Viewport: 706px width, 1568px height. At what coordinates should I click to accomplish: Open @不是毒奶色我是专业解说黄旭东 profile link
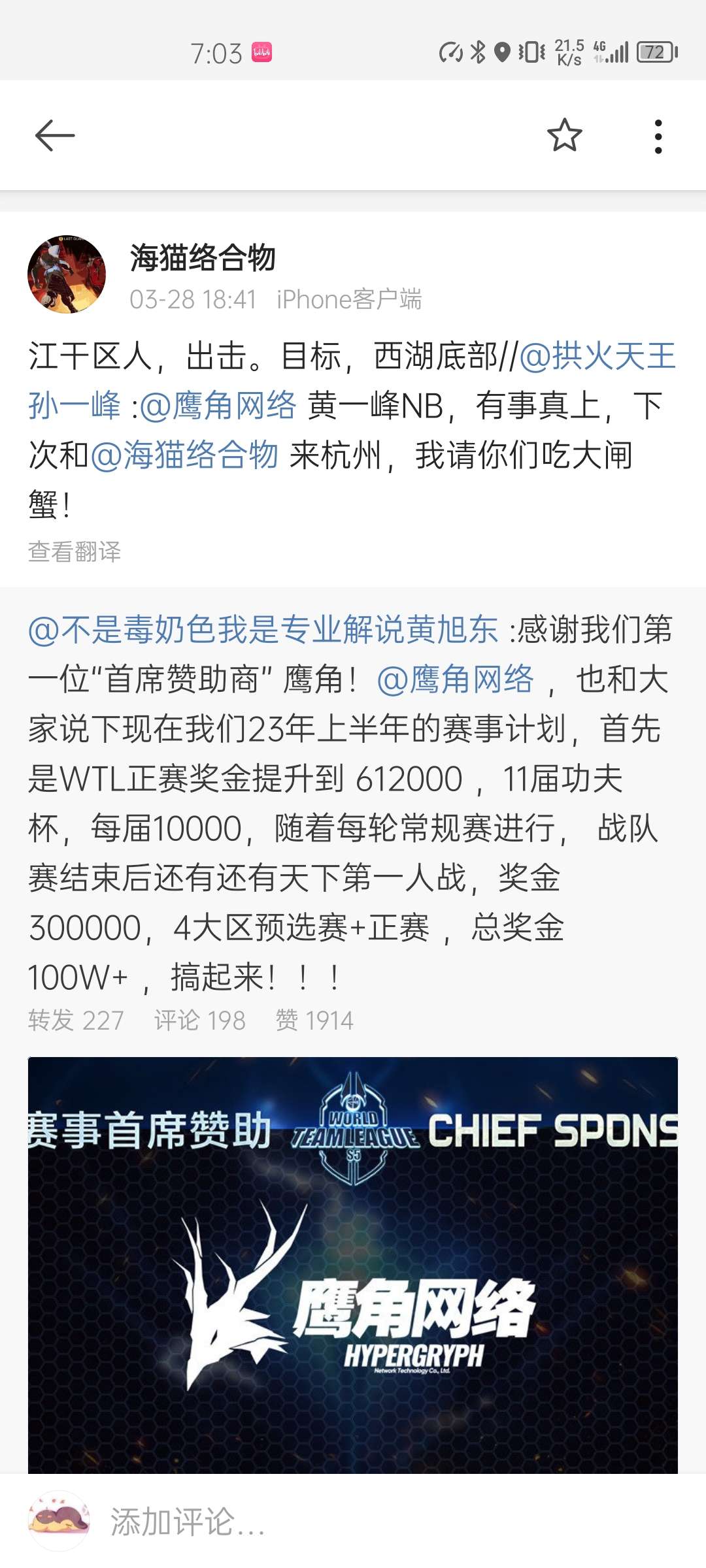pos(263,630)
